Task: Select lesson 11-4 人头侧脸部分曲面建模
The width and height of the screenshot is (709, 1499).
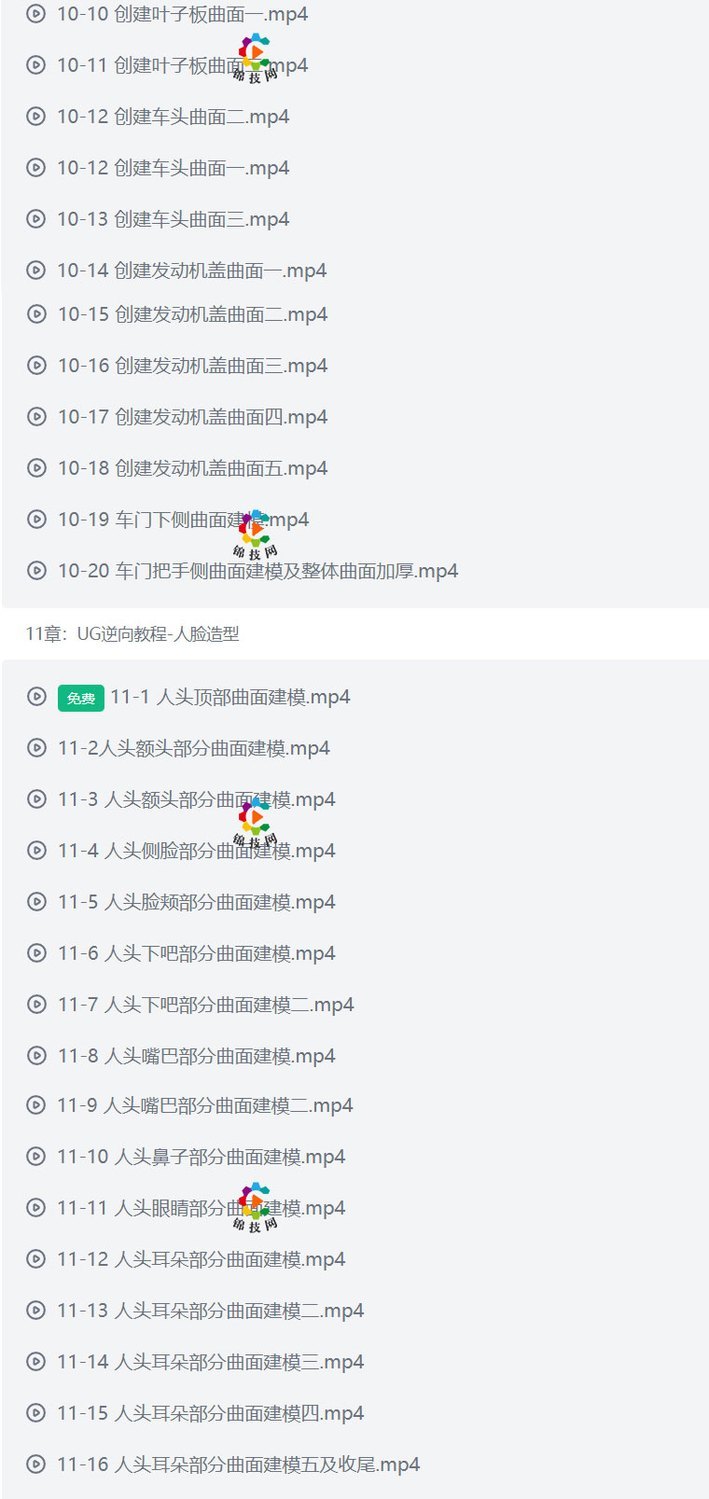Action: [196, 850]
